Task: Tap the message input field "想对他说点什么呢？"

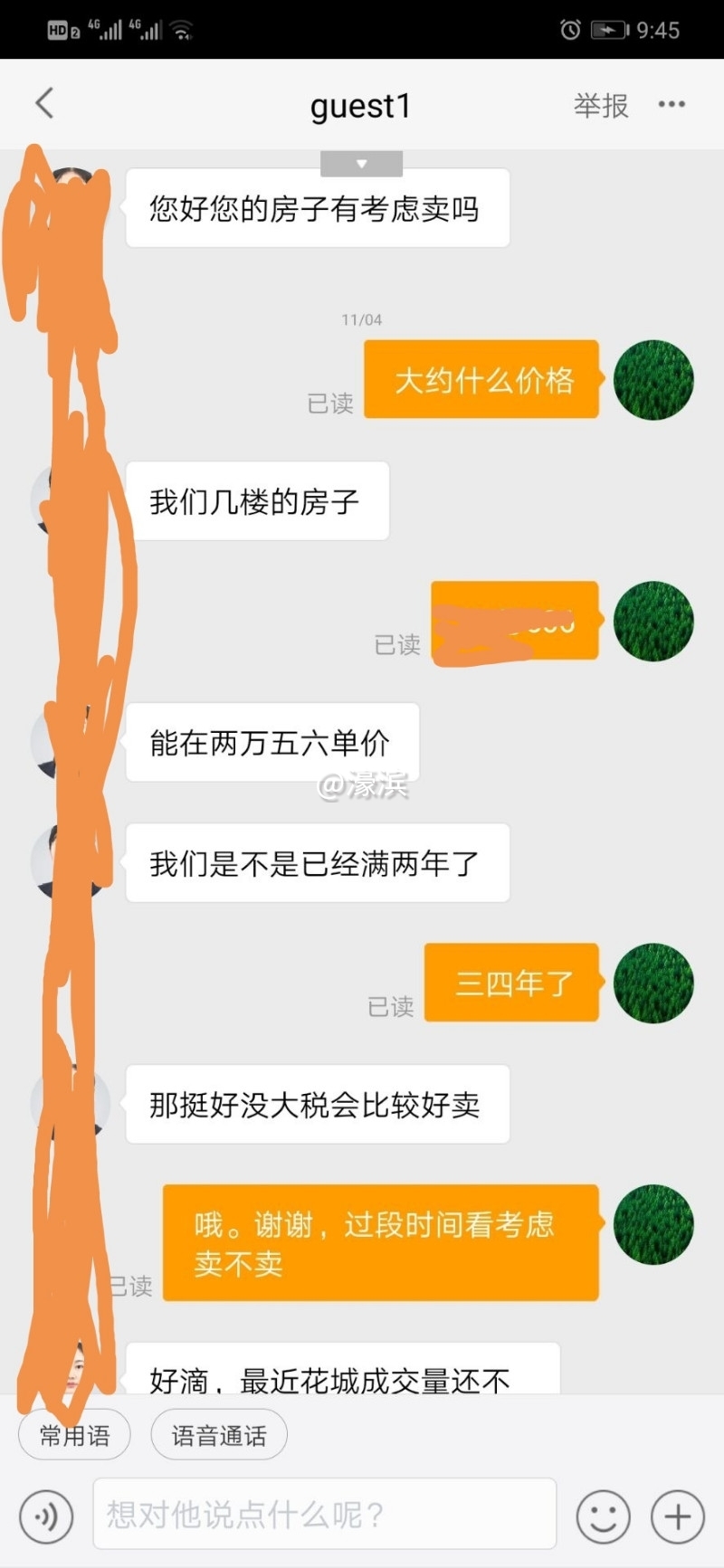Action: coord(326,1514)
